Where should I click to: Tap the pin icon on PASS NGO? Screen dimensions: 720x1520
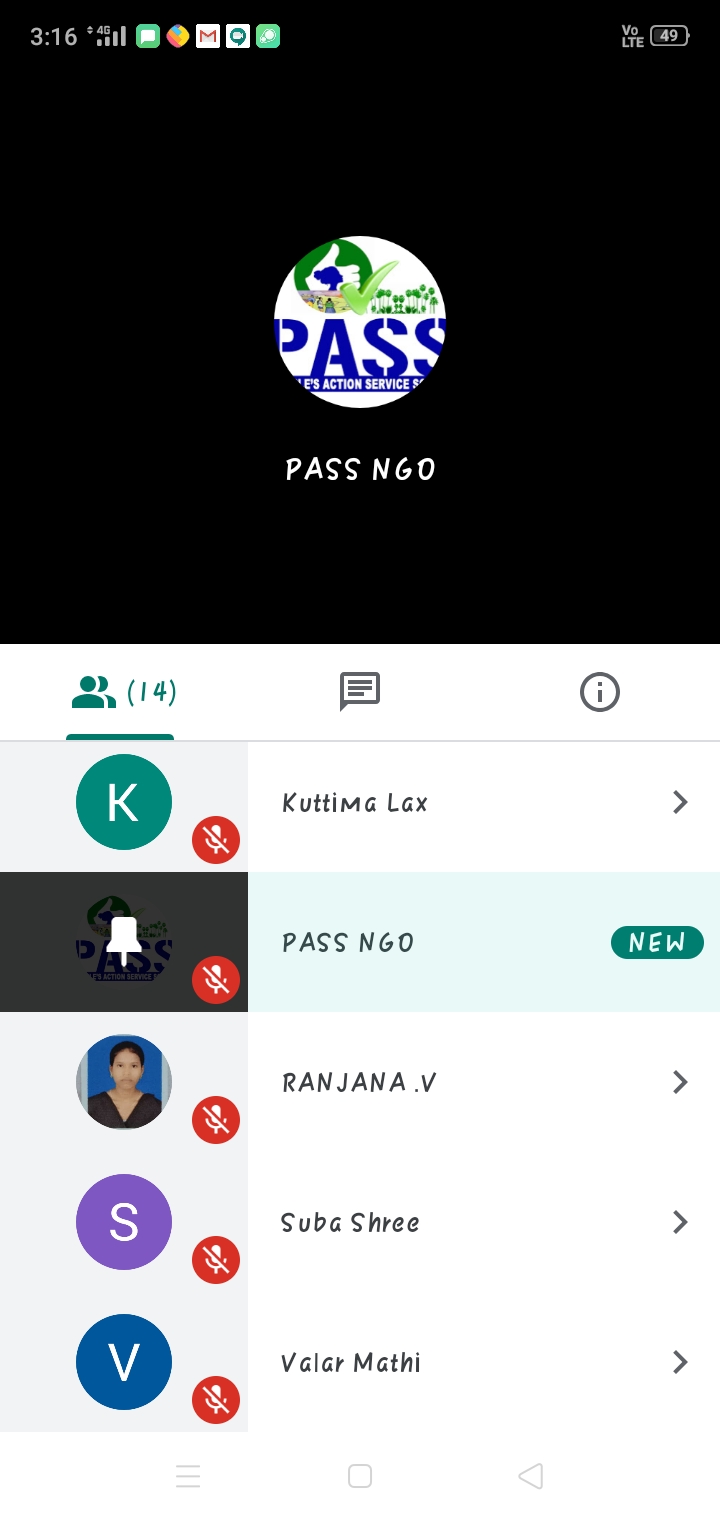click(x=124, y=942)
